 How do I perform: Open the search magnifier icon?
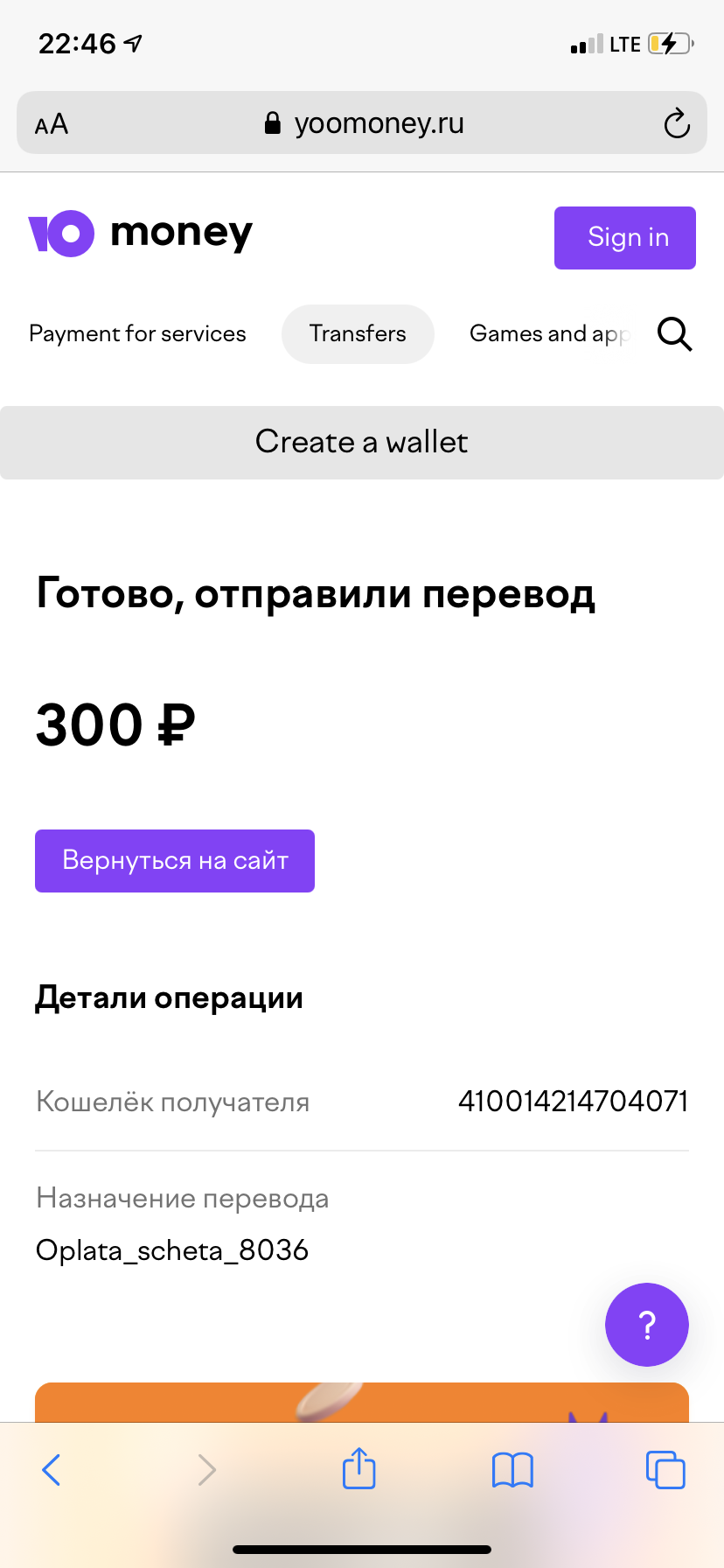coord(674,334)
